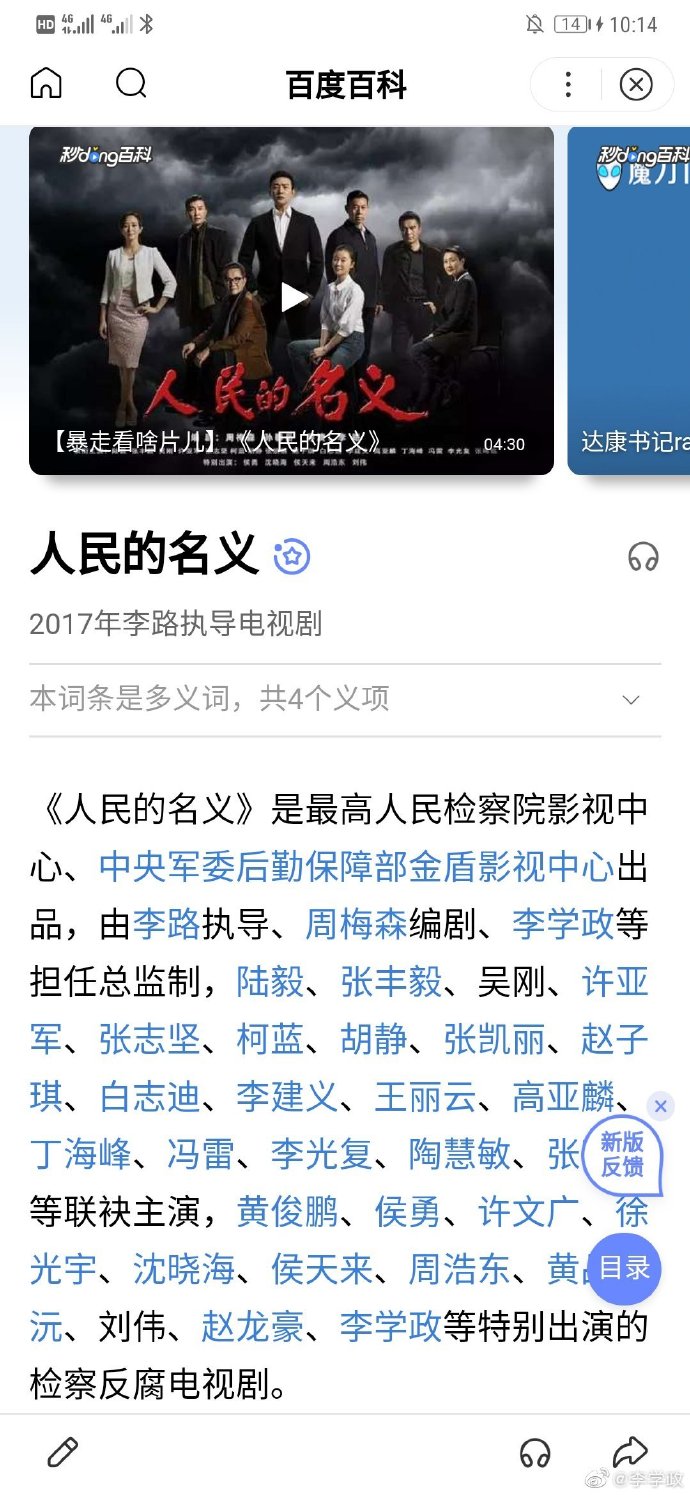690x1495 pixels.
Task: Open the 周梅森 screenwriter link
Action: coord(356,924)
